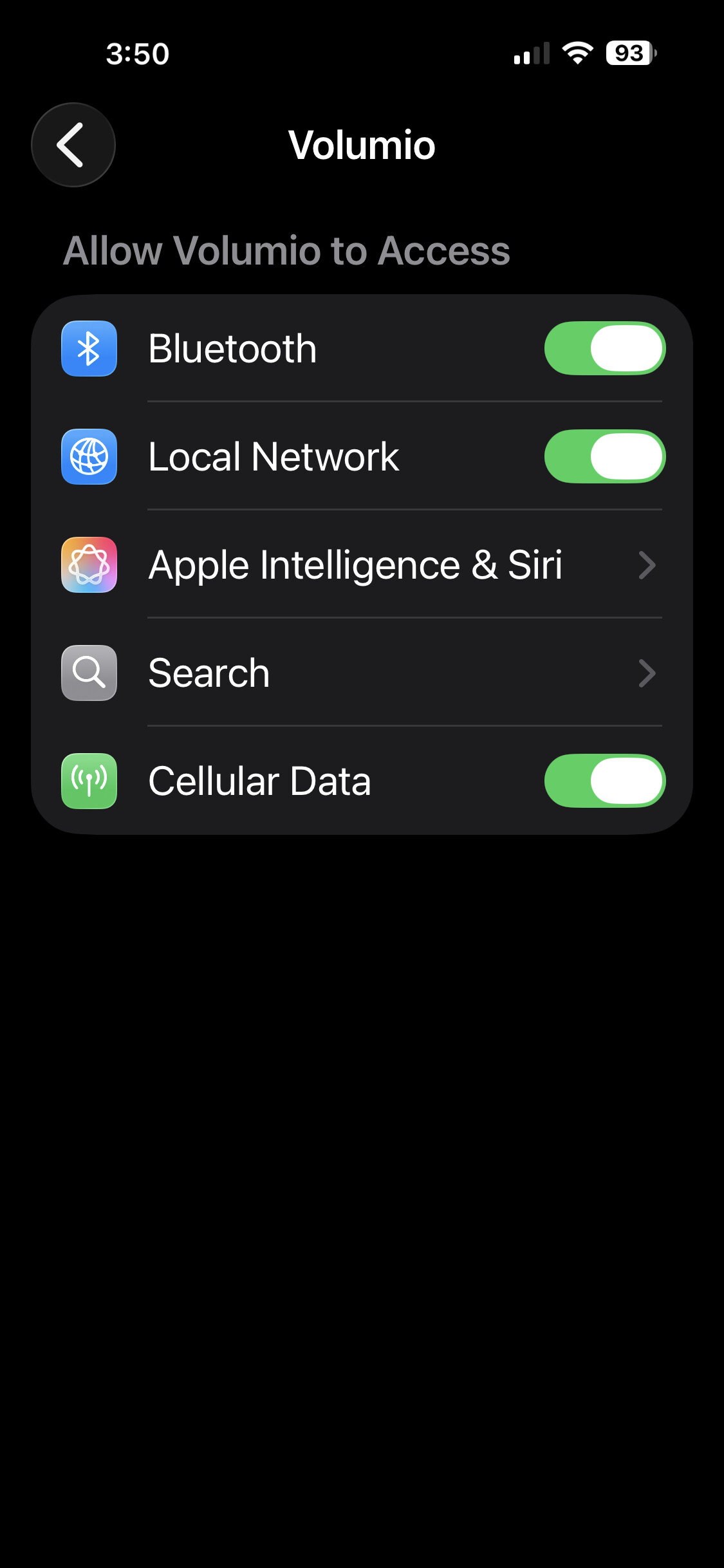Screen dimensions: 724x1568
Task: Disable Local Network access
Action: pyautogui.click(x=604, y=456)
